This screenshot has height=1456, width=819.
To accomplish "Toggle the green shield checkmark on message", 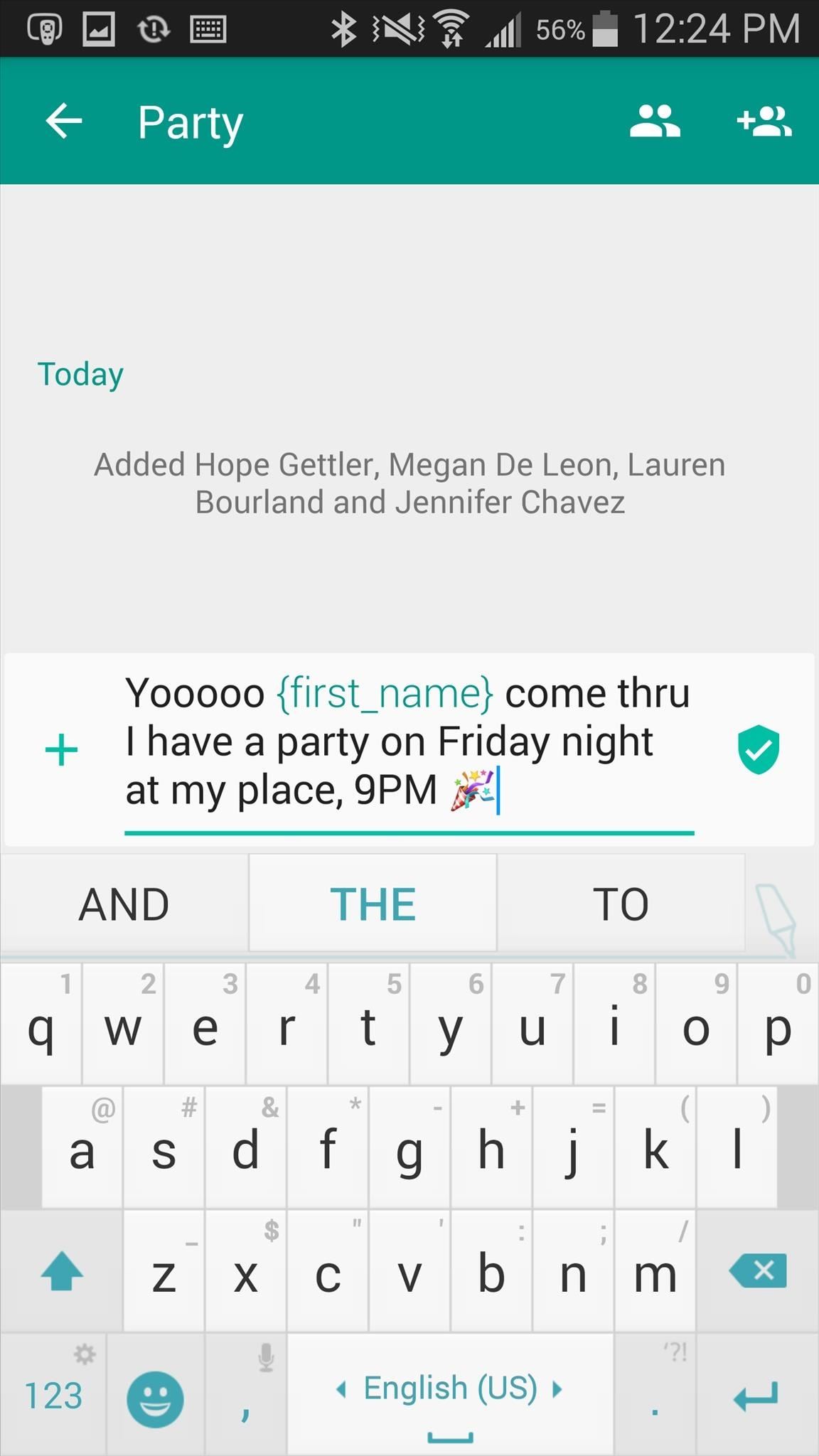I will 759,748.
